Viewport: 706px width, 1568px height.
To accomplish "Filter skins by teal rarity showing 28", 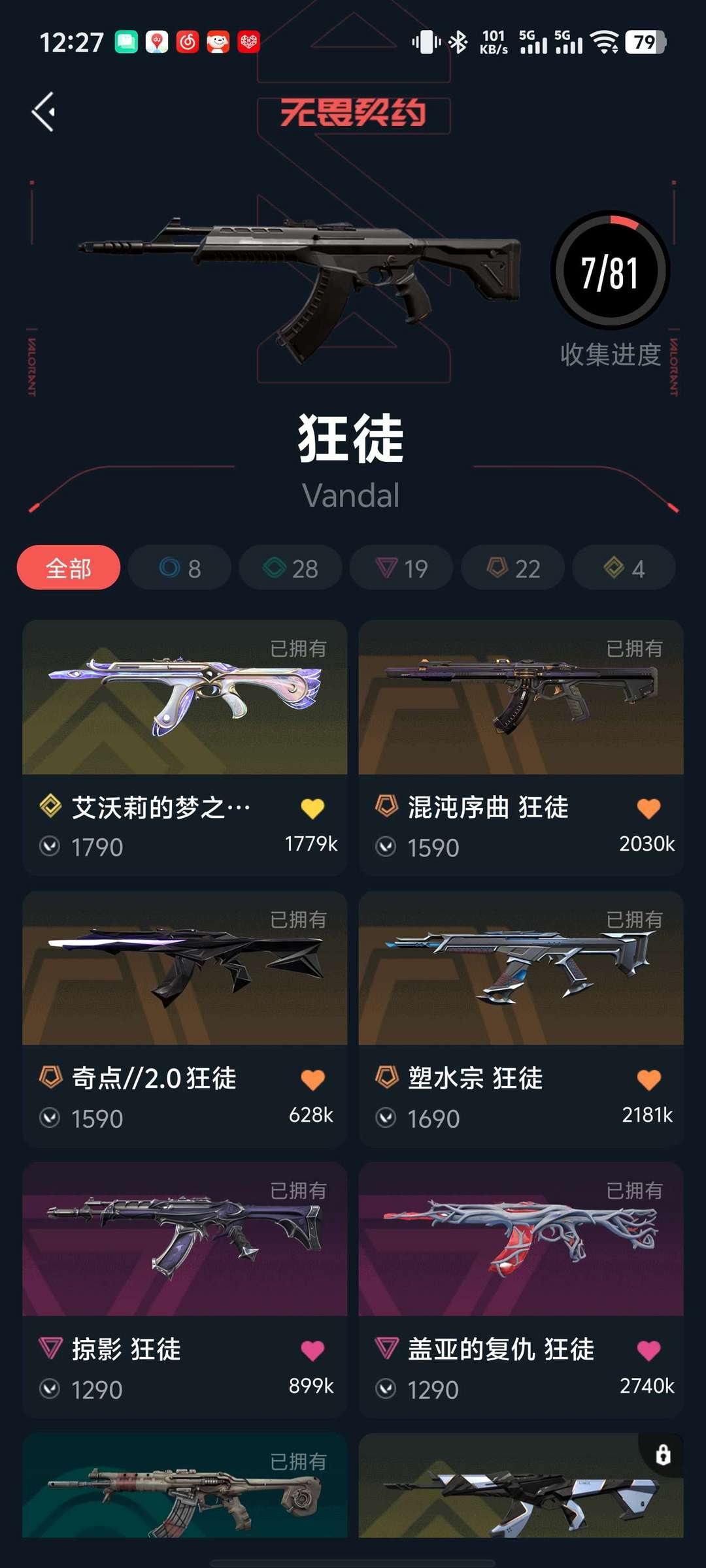I will [290, 568].
